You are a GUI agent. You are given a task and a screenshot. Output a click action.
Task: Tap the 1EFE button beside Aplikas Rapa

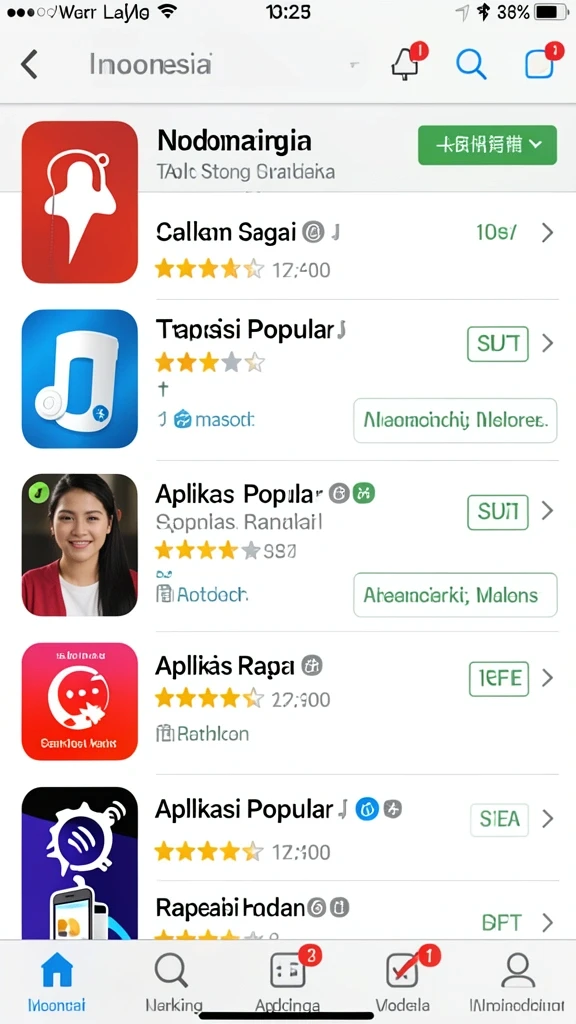click(499, 679)
